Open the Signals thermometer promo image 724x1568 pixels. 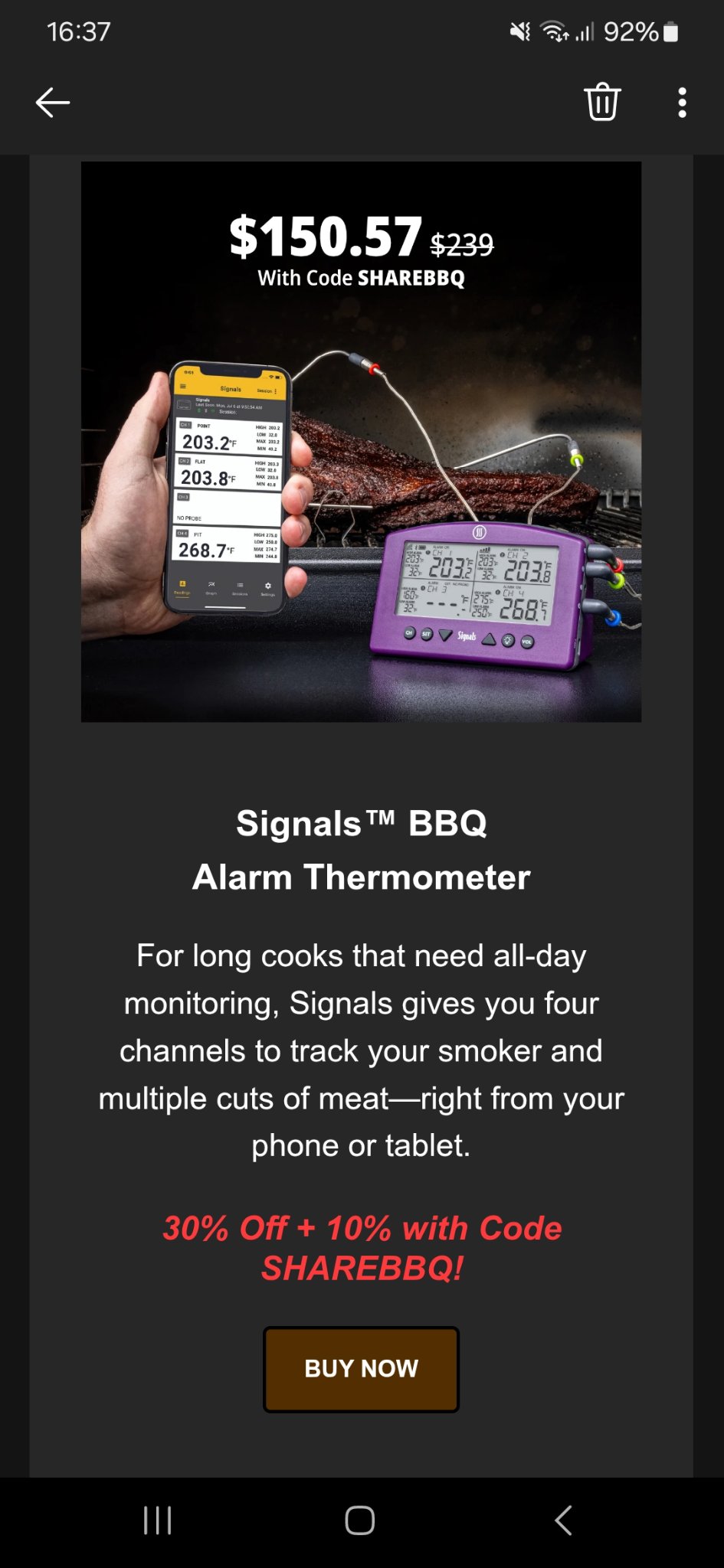361,442
